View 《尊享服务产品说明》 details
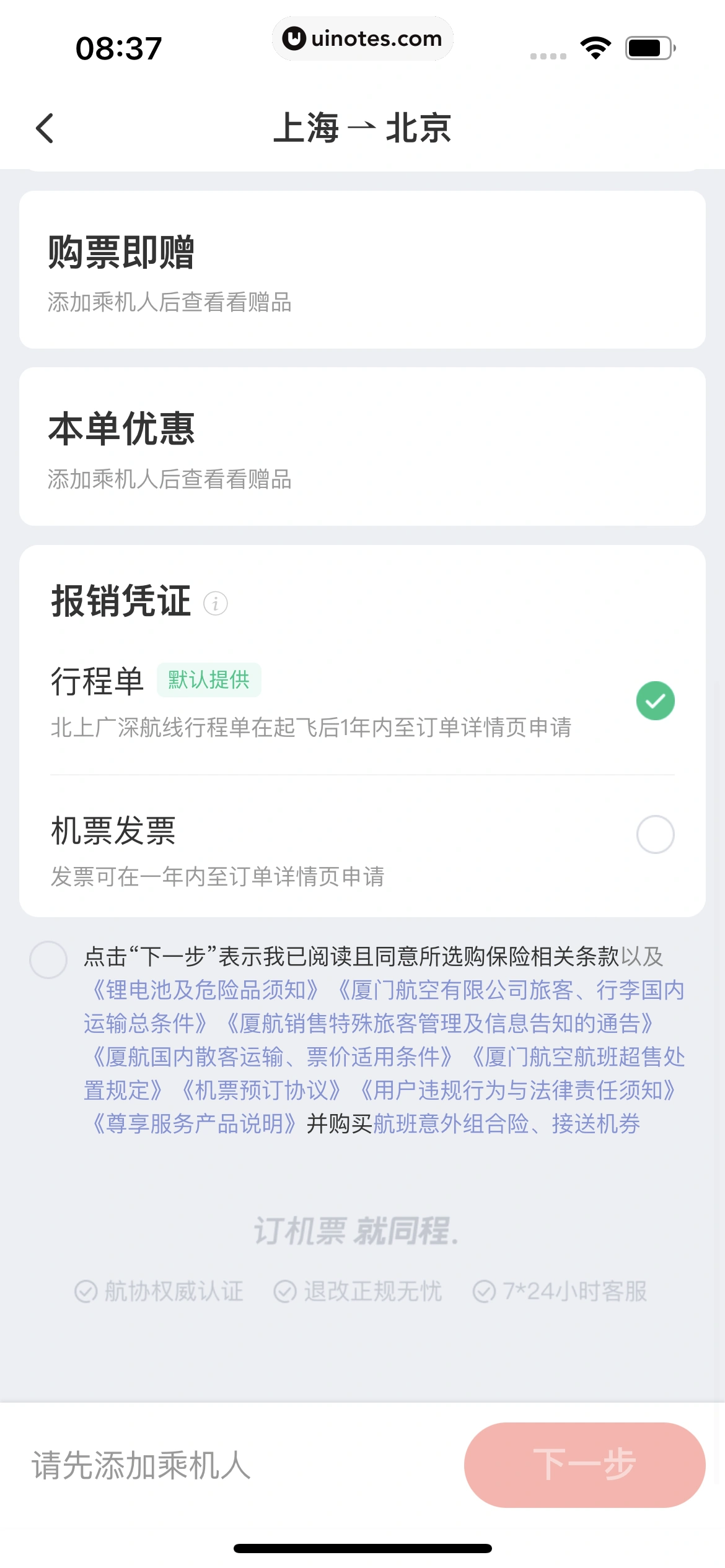The image size is (725, 1568). coord(195,1124)
